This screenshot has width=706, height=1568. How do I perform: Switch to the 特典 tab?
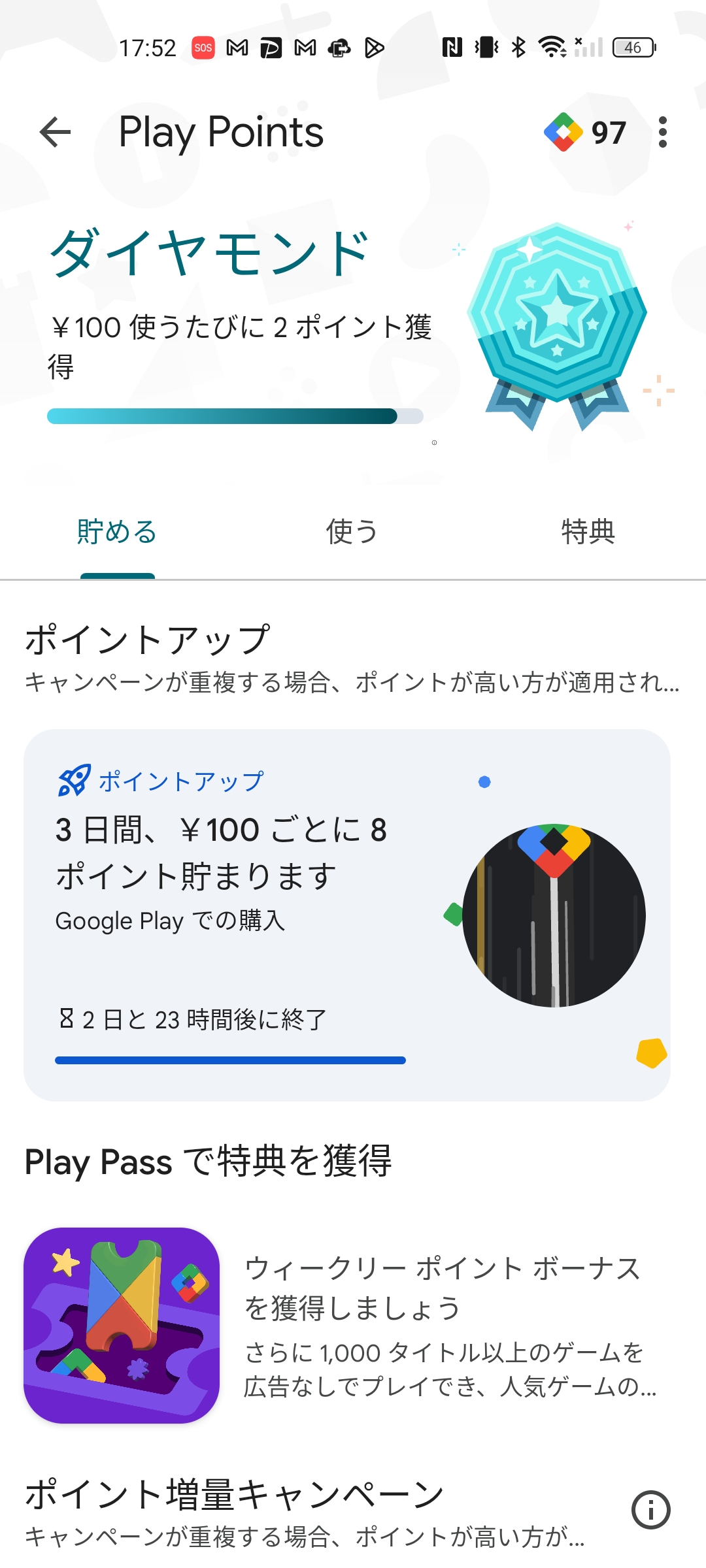(588, 532)
